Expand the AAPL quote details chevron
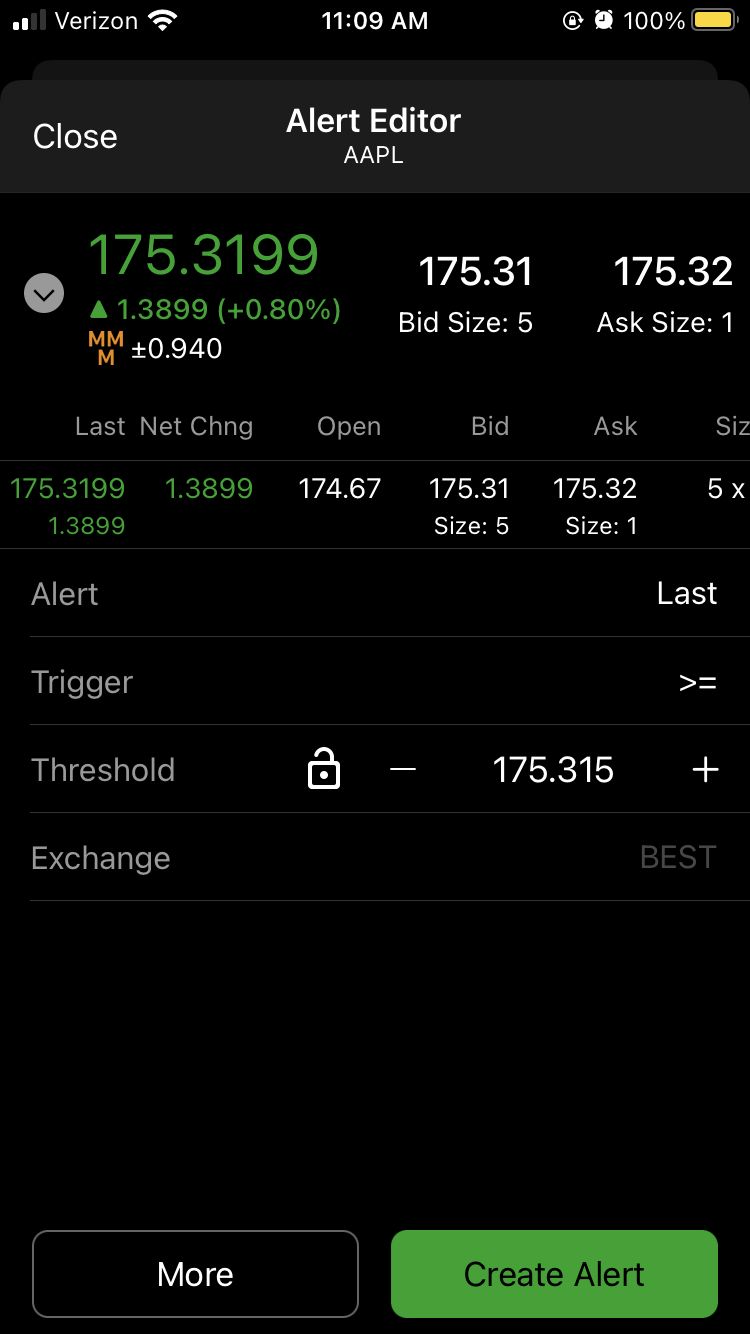Viewport: 750px width, 1334px height. (44, 294)
